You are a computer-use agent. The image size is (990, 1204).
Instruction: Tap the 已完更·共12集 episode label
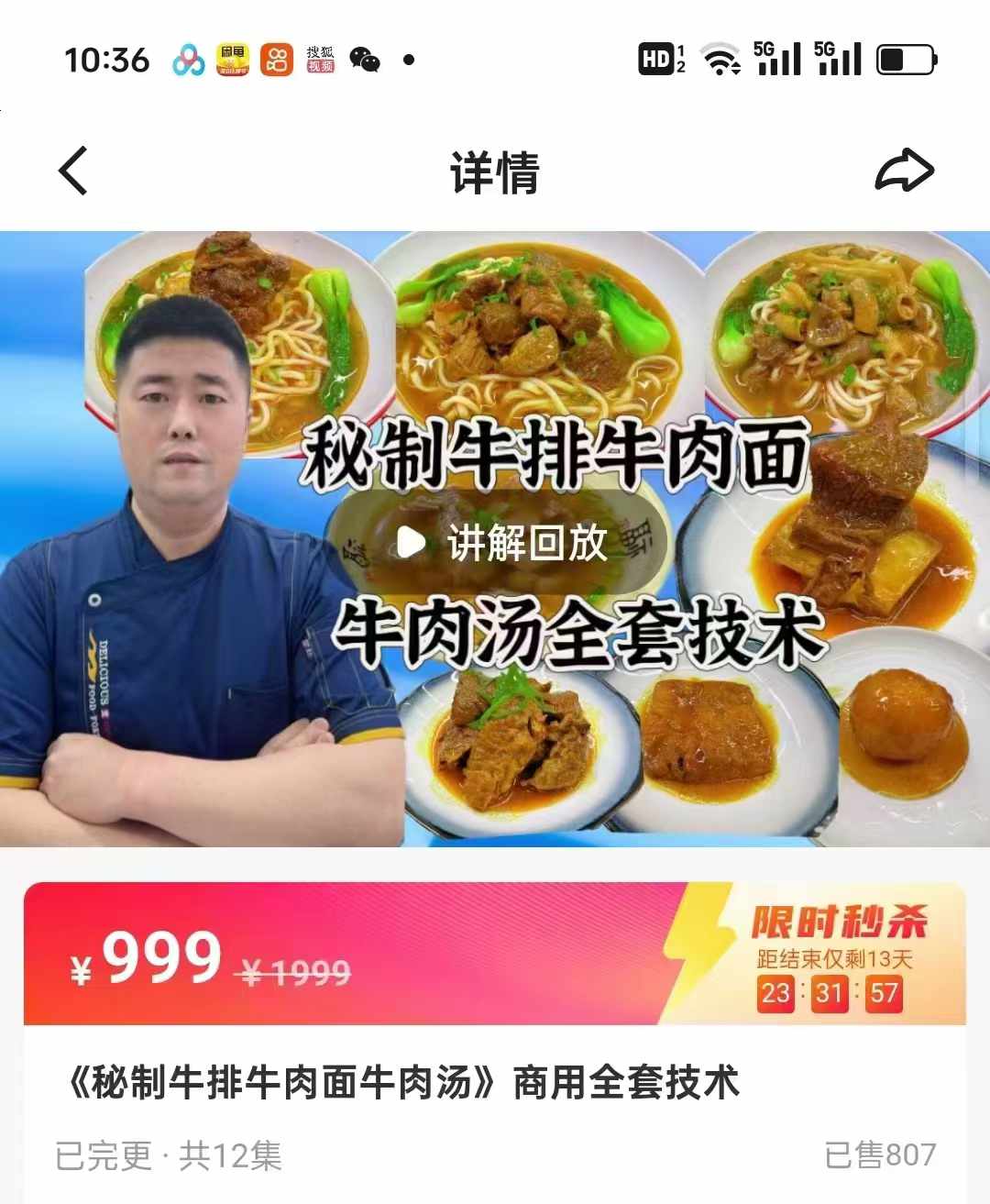click(x=168, y=1155)
